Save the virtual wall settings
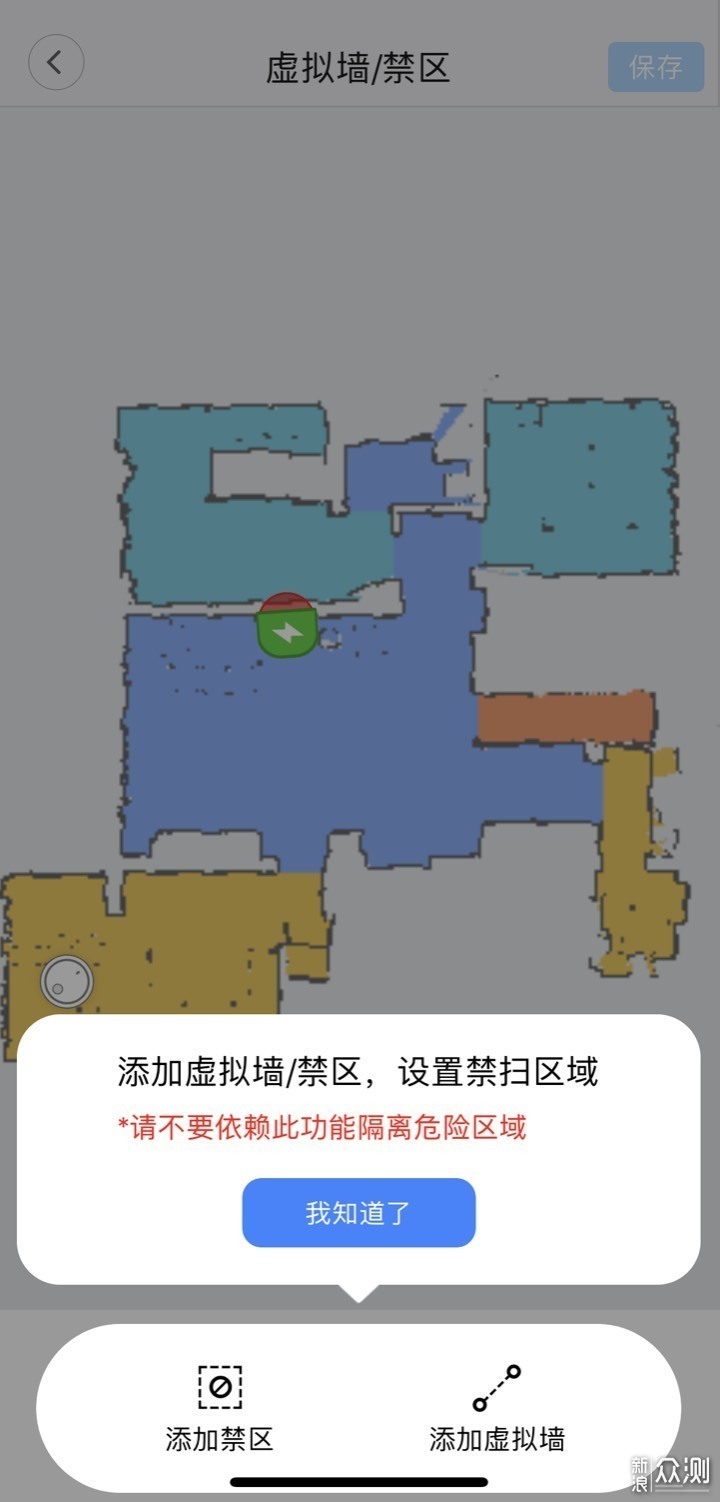 [x=656, y=67]
